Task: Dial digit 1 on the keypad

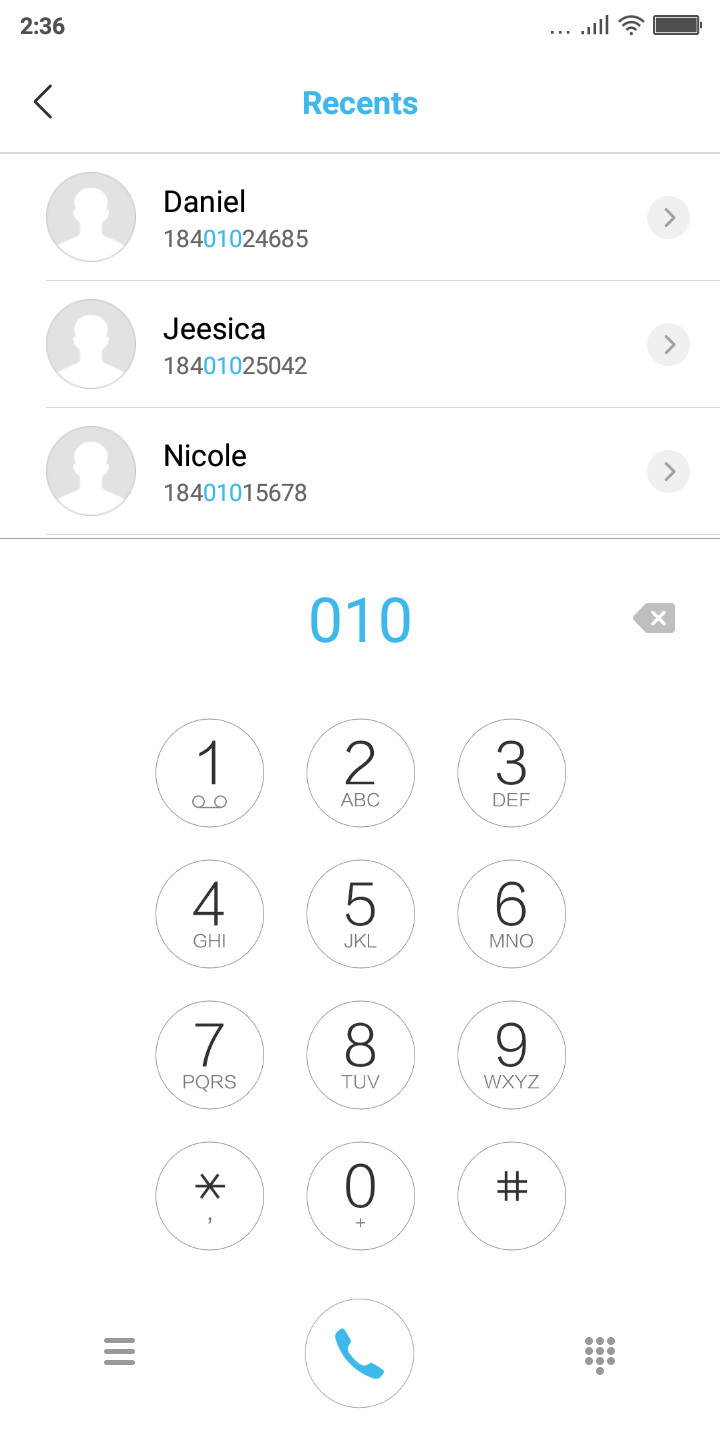Action: (210, 773)
